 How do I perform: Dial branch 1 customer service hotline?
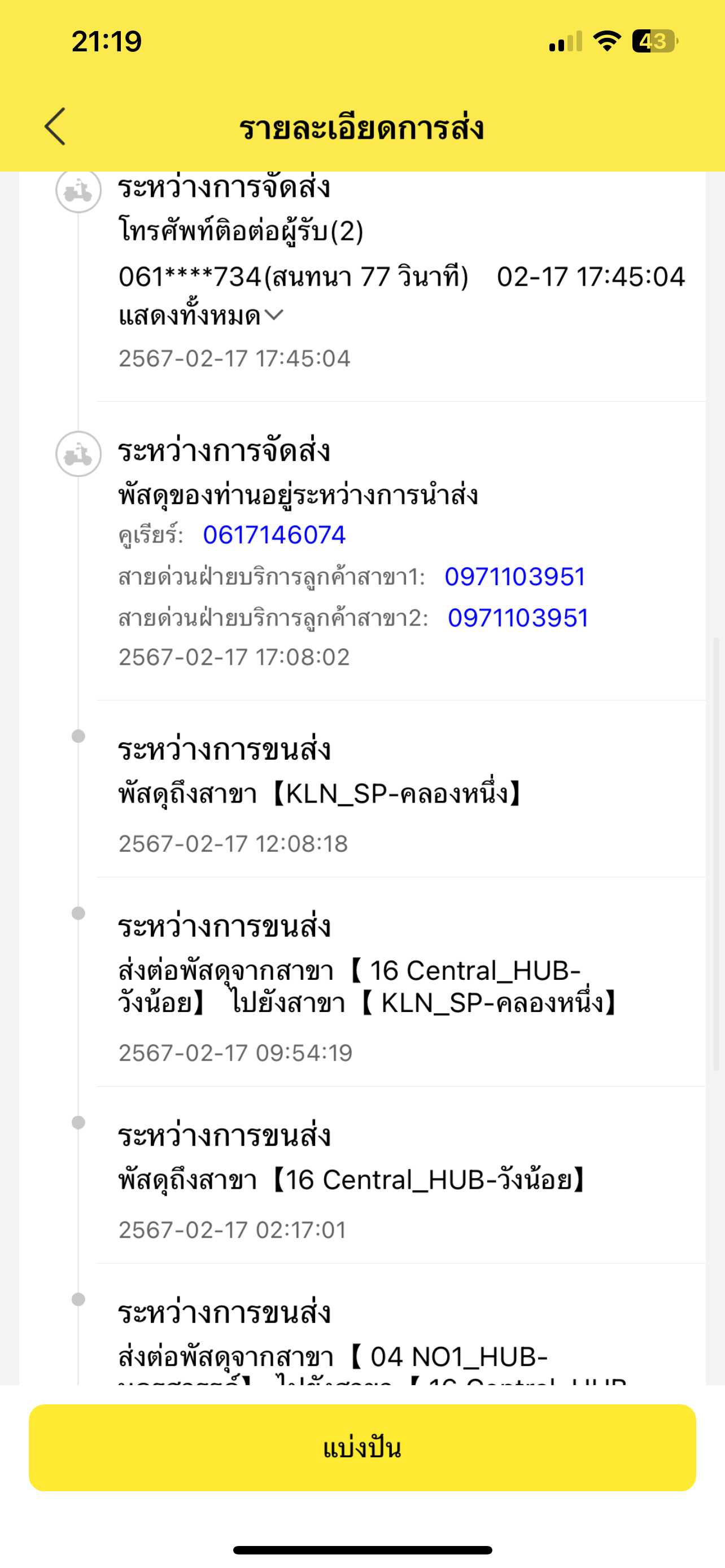click(x=514, y=576)
